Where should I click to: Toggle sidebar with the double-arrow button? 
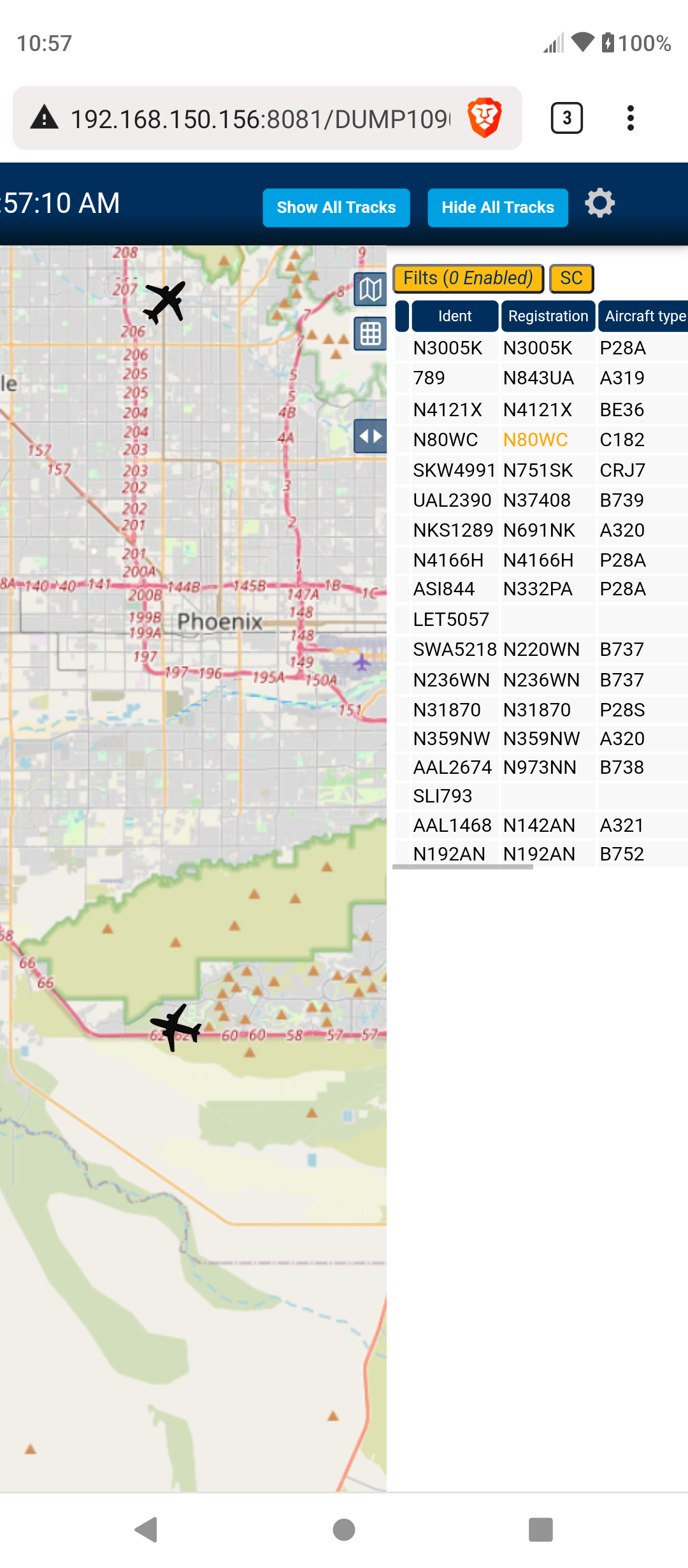coord(370,437)
